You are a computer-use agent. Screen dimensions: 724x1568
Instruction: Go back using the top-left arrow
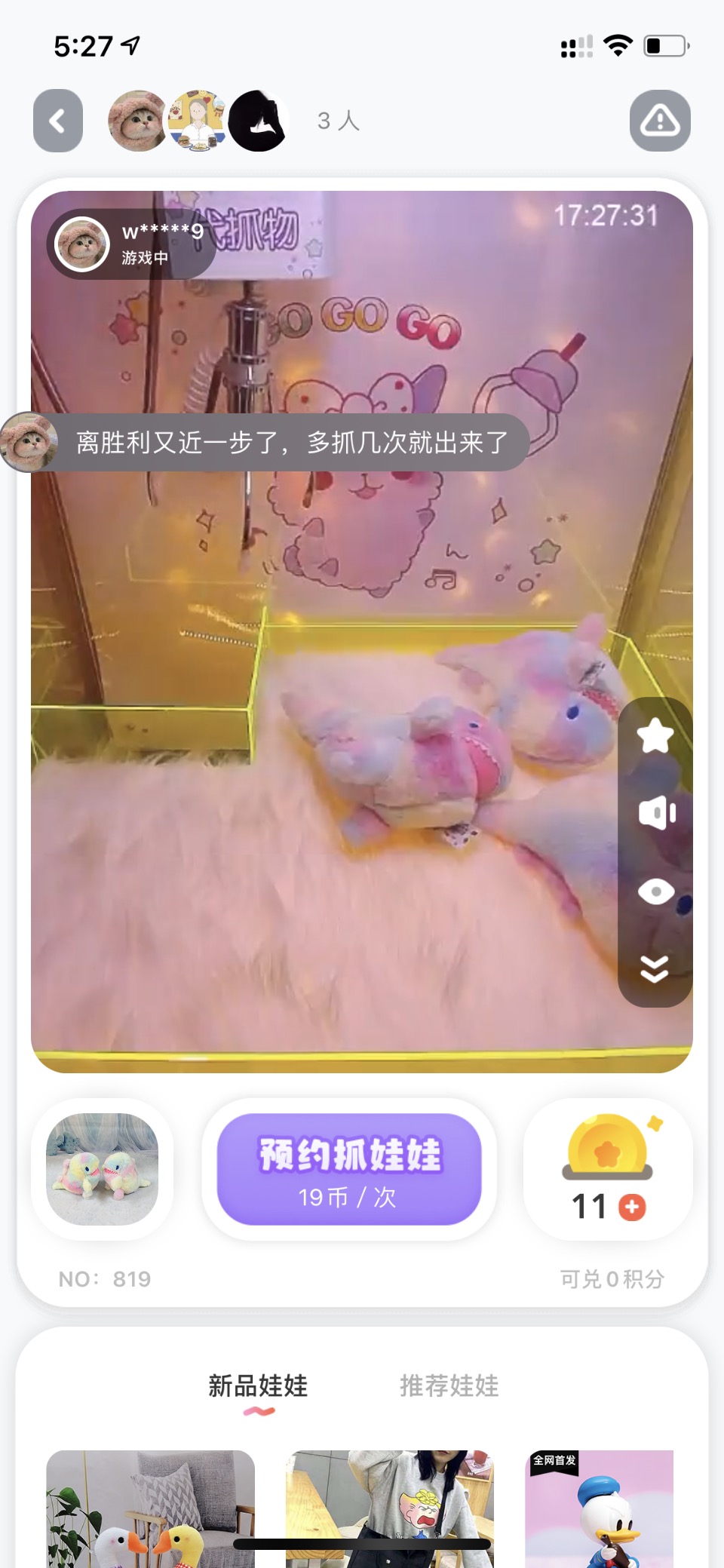tap(58, 121)
